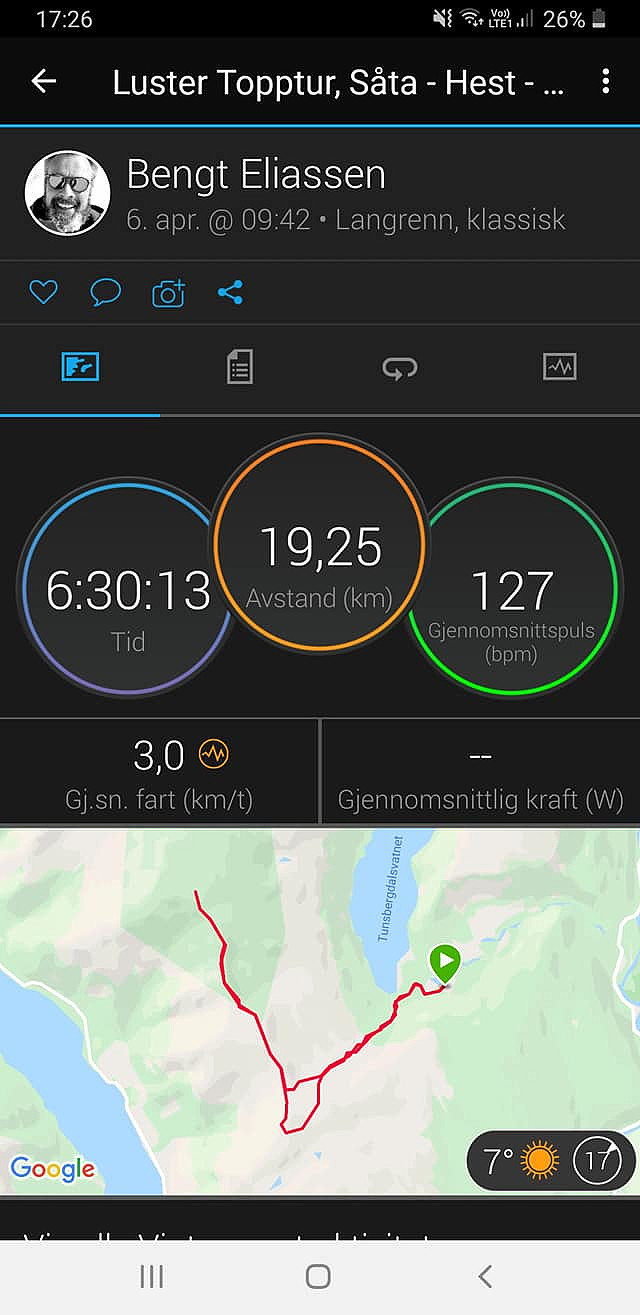Share this activity
Viewport: 640px width, 1315px height.
point(230,292)
